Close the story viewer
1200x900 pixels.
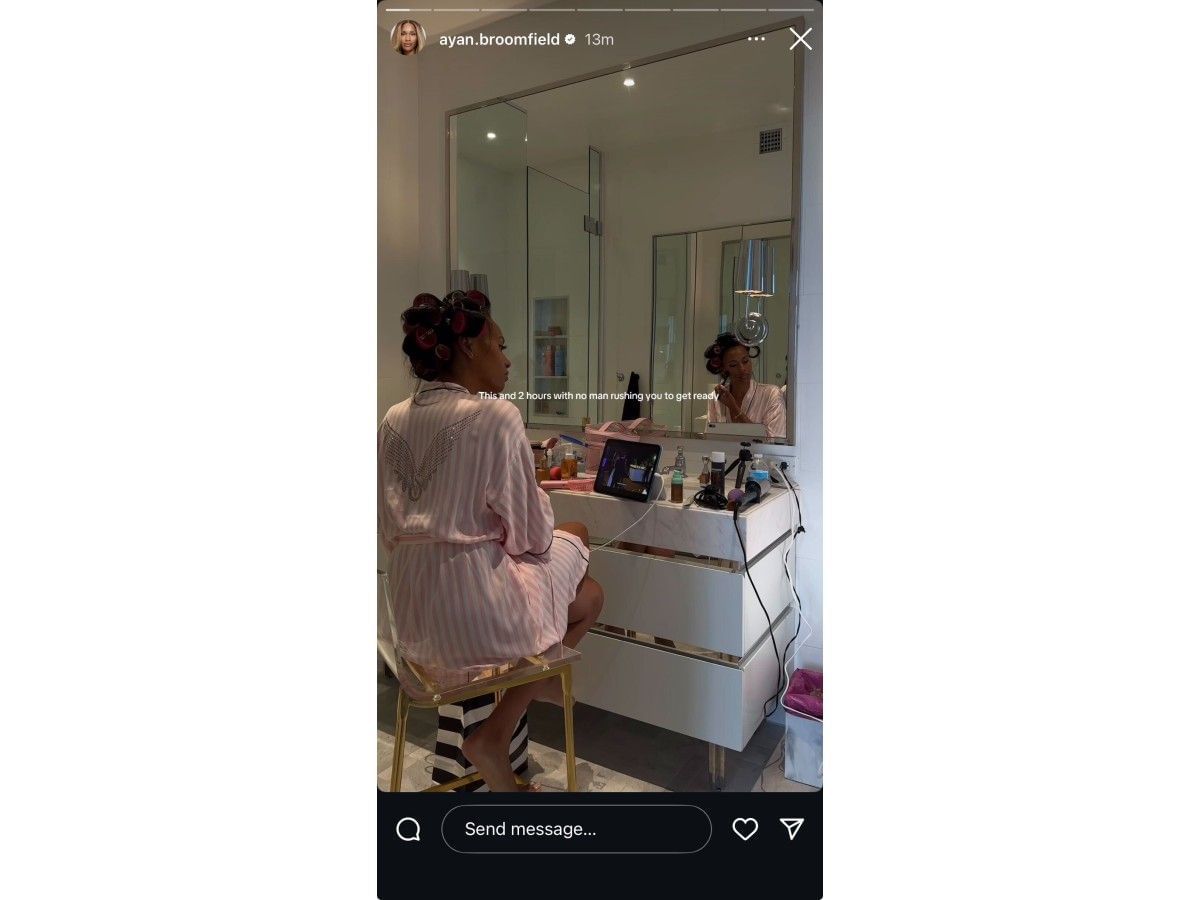coord(800,39)
